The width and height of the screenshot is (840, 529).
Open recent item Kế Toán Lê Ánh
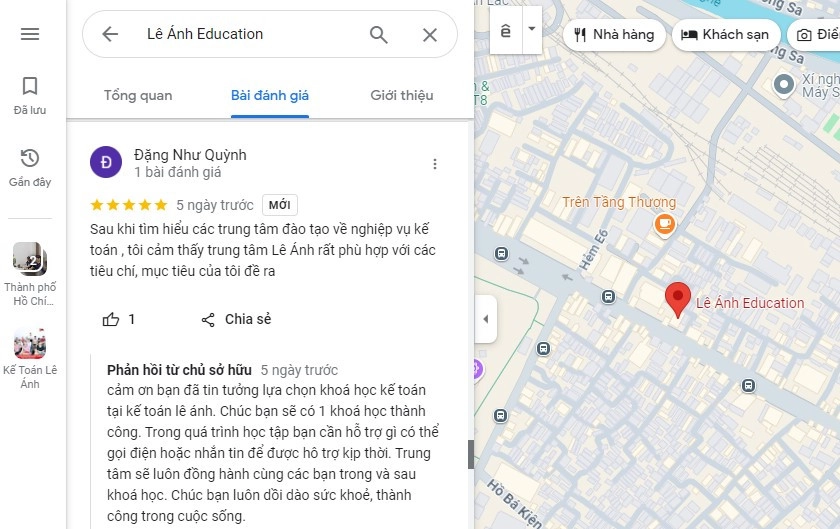pos(30,356)
